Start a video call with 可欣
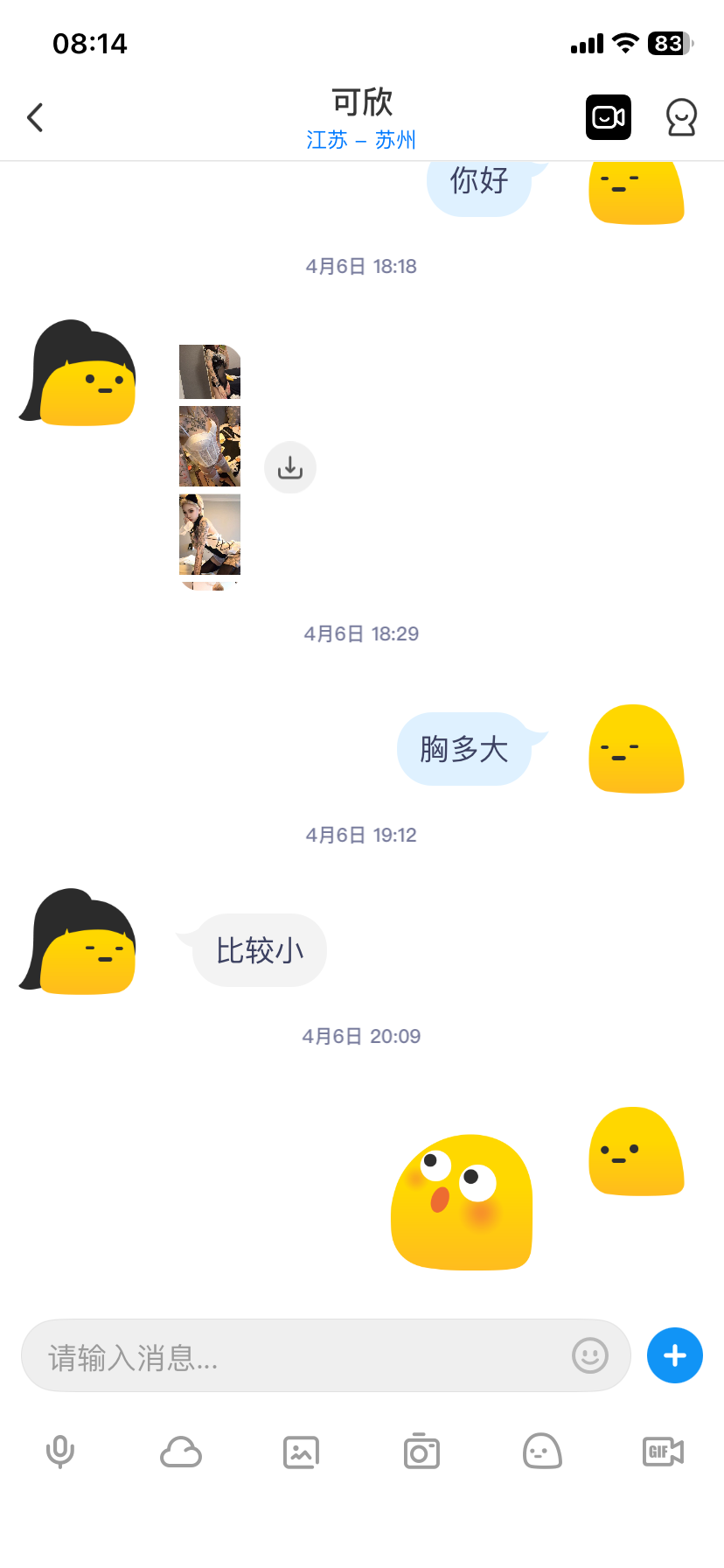Image resolution: width=724 pixels, height=1568 pixels. click(x=609, y=116)
